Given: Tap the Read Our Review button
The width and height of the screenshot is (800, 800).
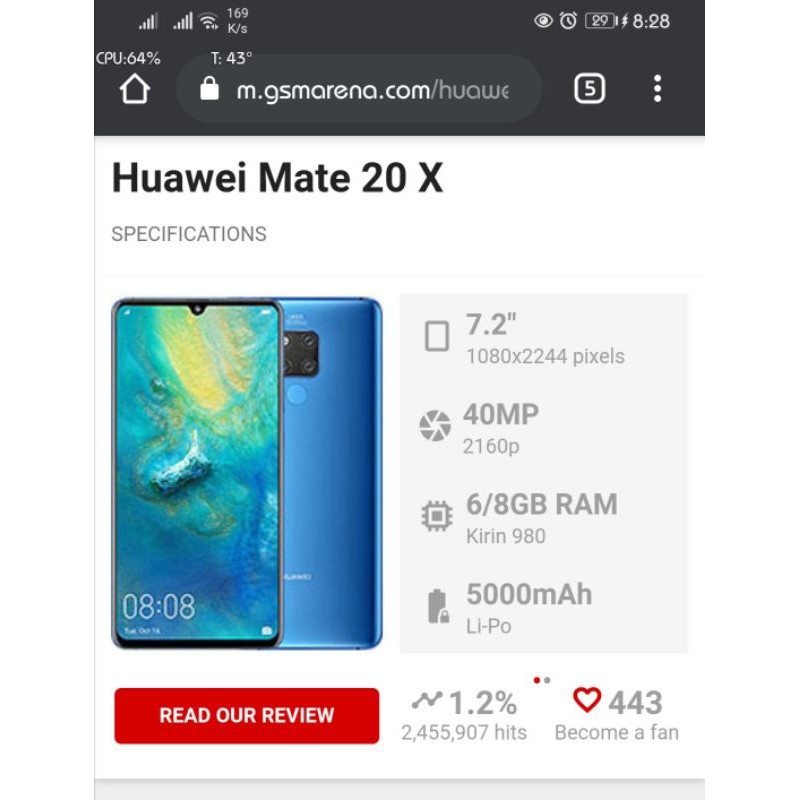Looking at the screenshot, I should pos(246,716).
